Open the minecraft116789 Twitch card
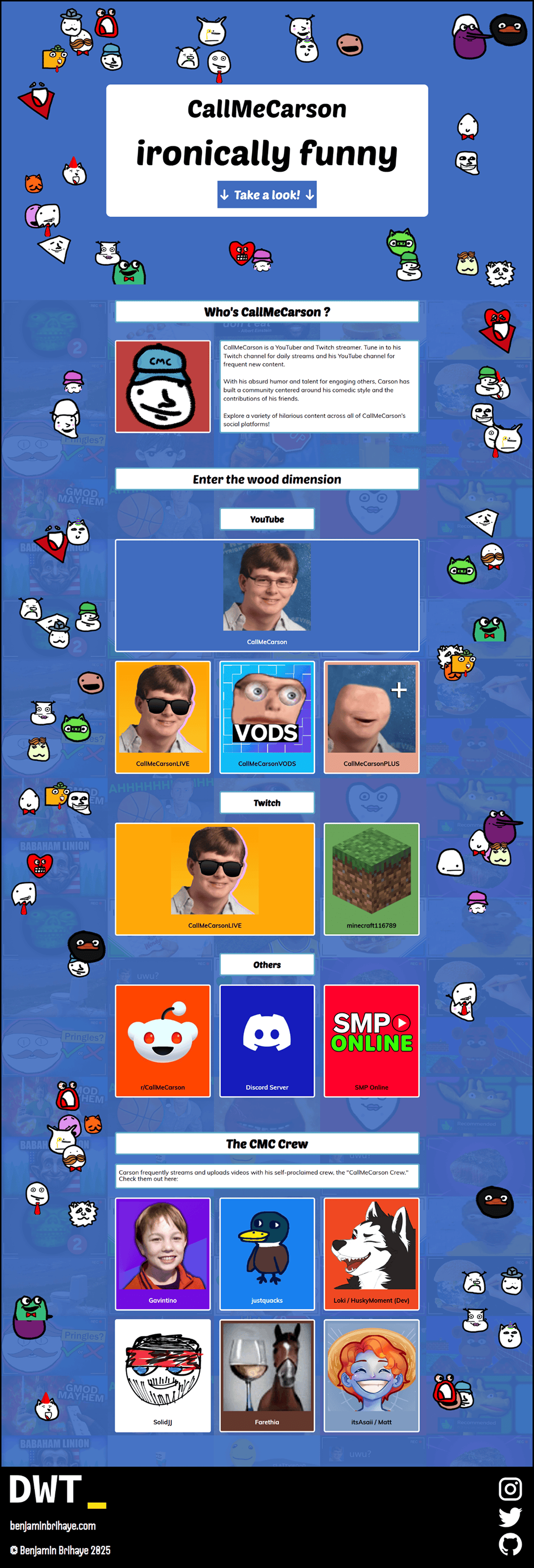The image size is (534, 1568). (x=371, y=878)
